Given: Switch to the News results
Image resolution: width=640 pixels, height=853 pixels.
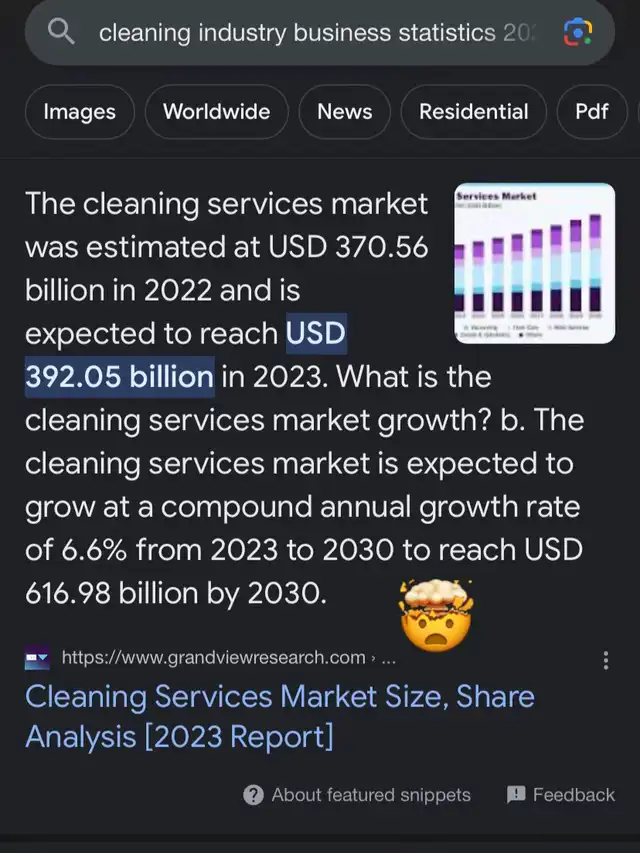Looking at the screenshot, I should pos(344,112).
